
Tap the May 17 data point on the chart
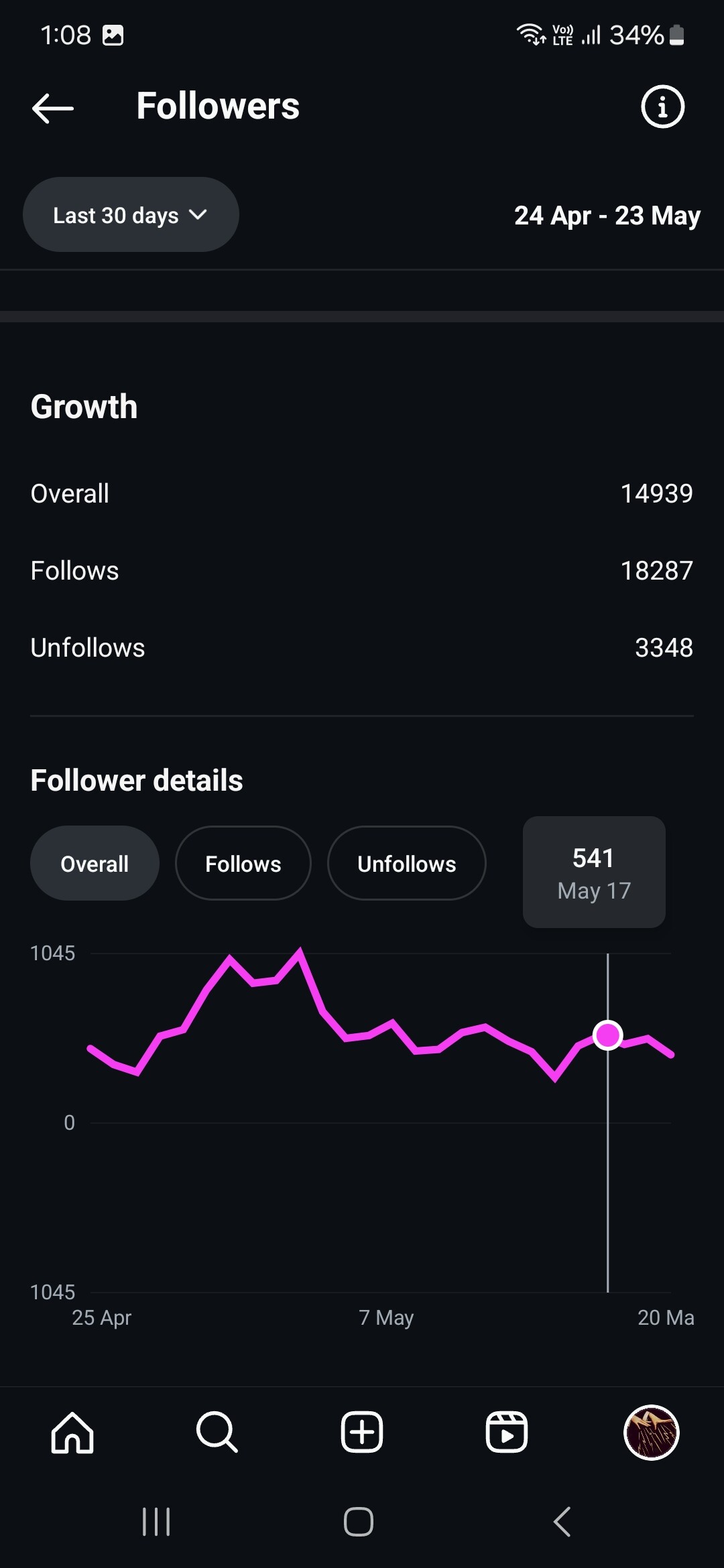(x=608, y=1035)
